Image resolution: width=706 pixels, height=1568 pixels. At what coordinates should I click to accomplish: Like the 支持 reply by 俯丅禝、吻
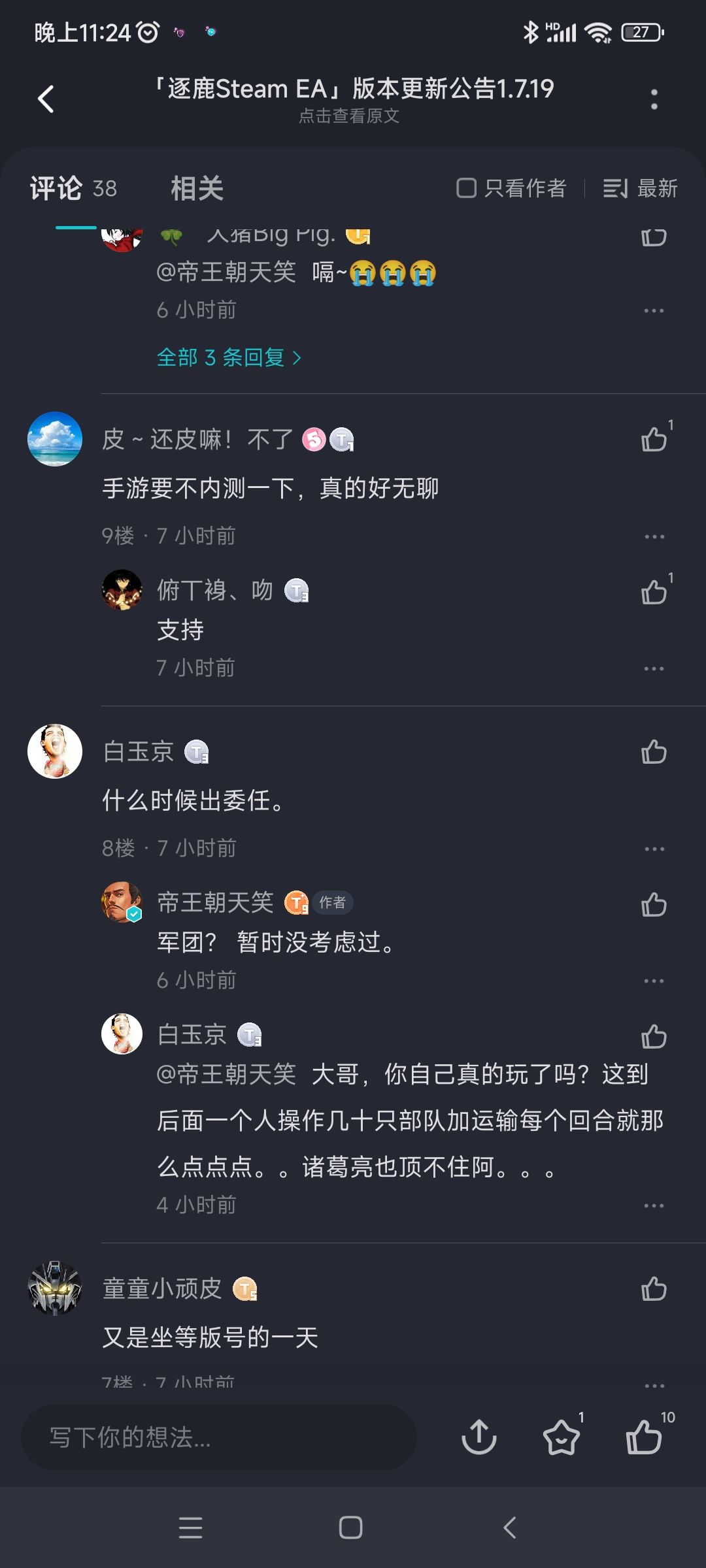tap(654, 592)
